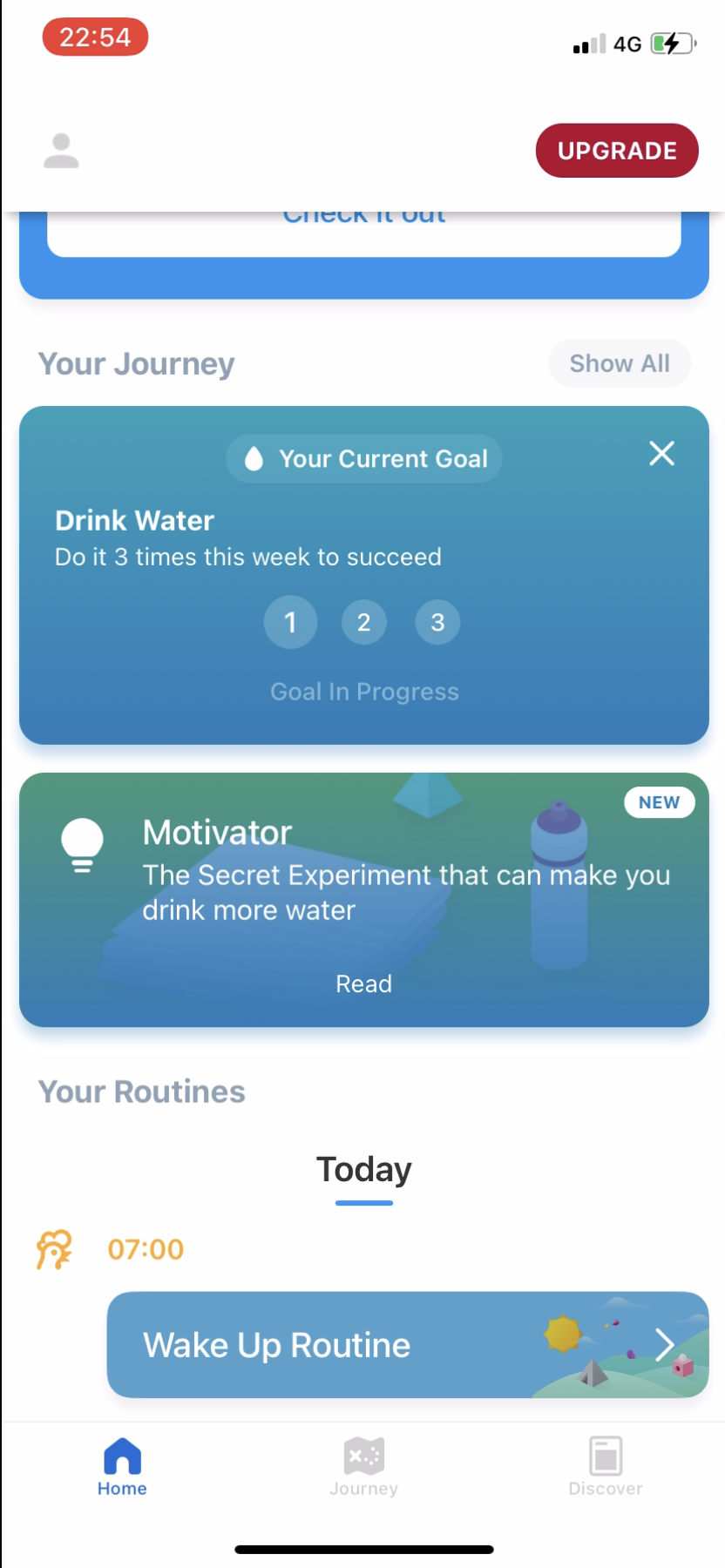Tap the alarm clock icon beside 07:00

tap(54, 1249)
